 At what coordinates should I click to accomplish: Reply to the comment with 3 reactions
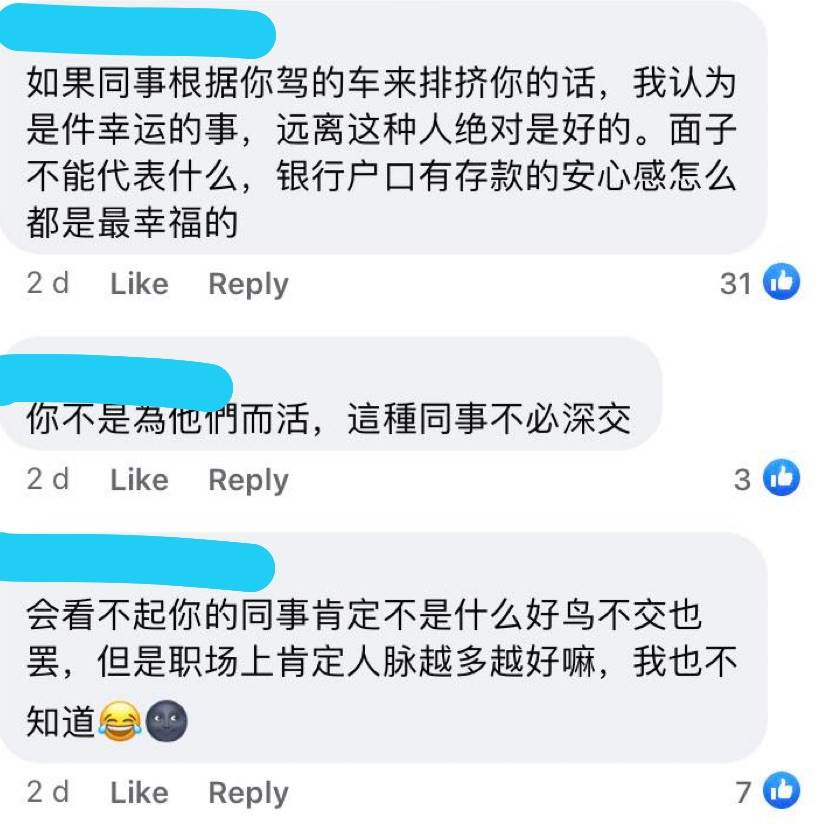coord(248,480)
